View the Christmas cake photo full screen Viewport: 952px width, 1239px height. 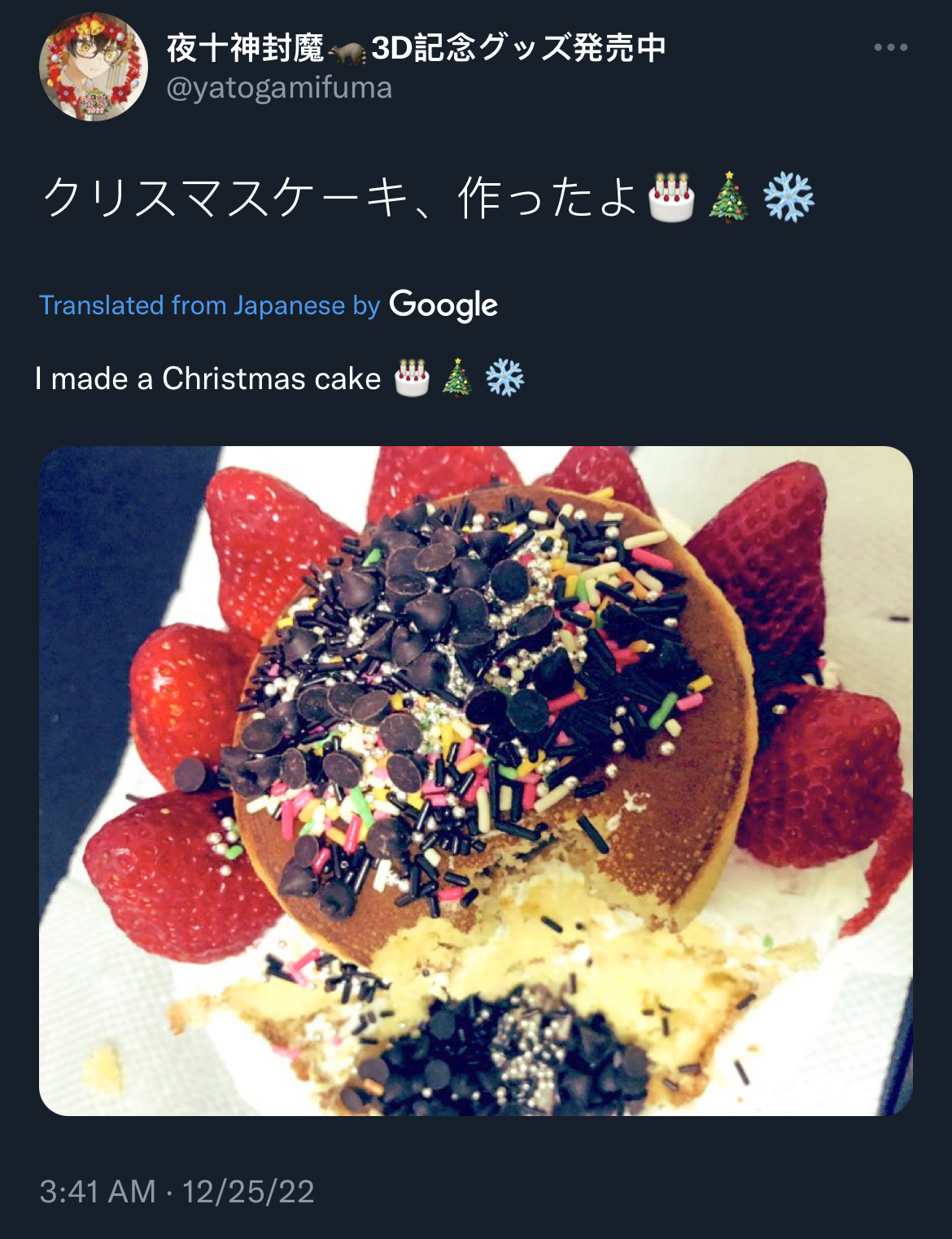[476, 780]
